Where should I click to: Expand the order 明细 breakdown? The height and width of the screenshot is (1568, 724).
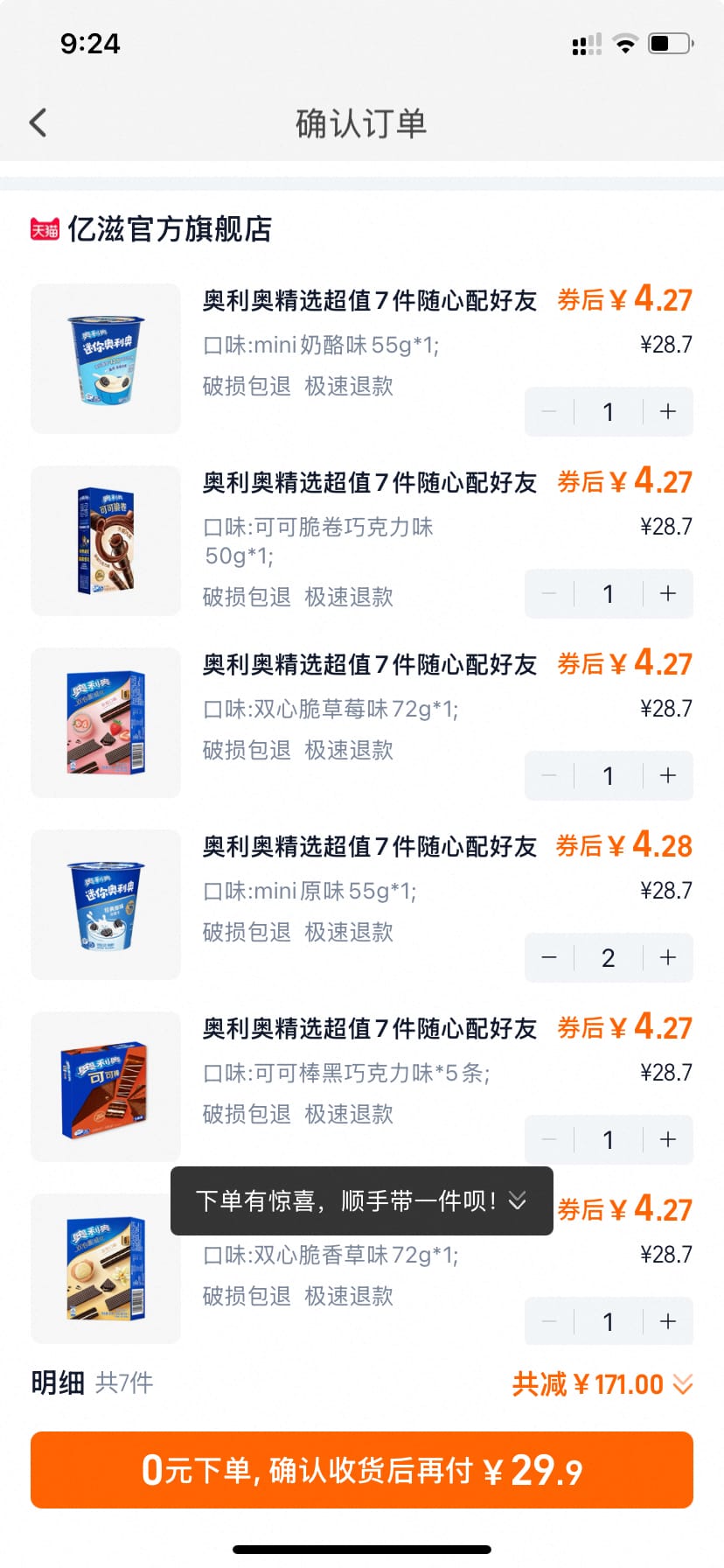[58, 1382]
